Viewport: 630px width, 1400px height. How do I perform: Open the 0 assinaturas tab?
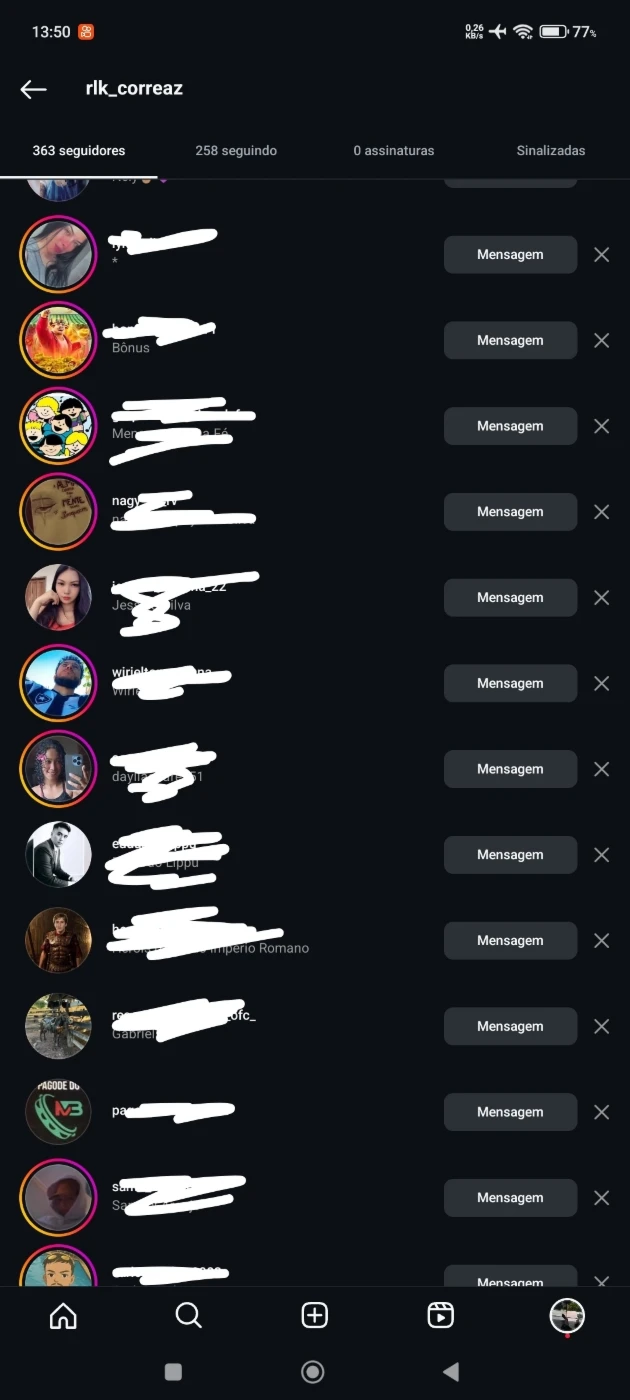tap(394, 151)
